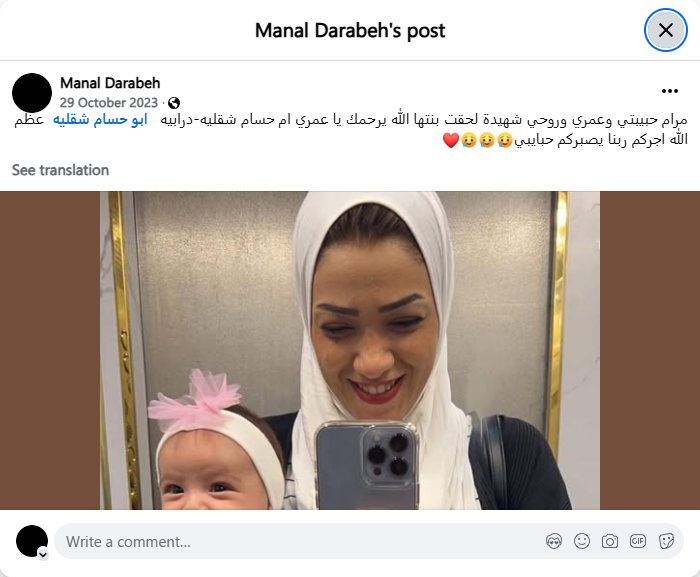Open Manal Darabeh's profile name link
The image size is (700, 577).
(x=110, y=83)
